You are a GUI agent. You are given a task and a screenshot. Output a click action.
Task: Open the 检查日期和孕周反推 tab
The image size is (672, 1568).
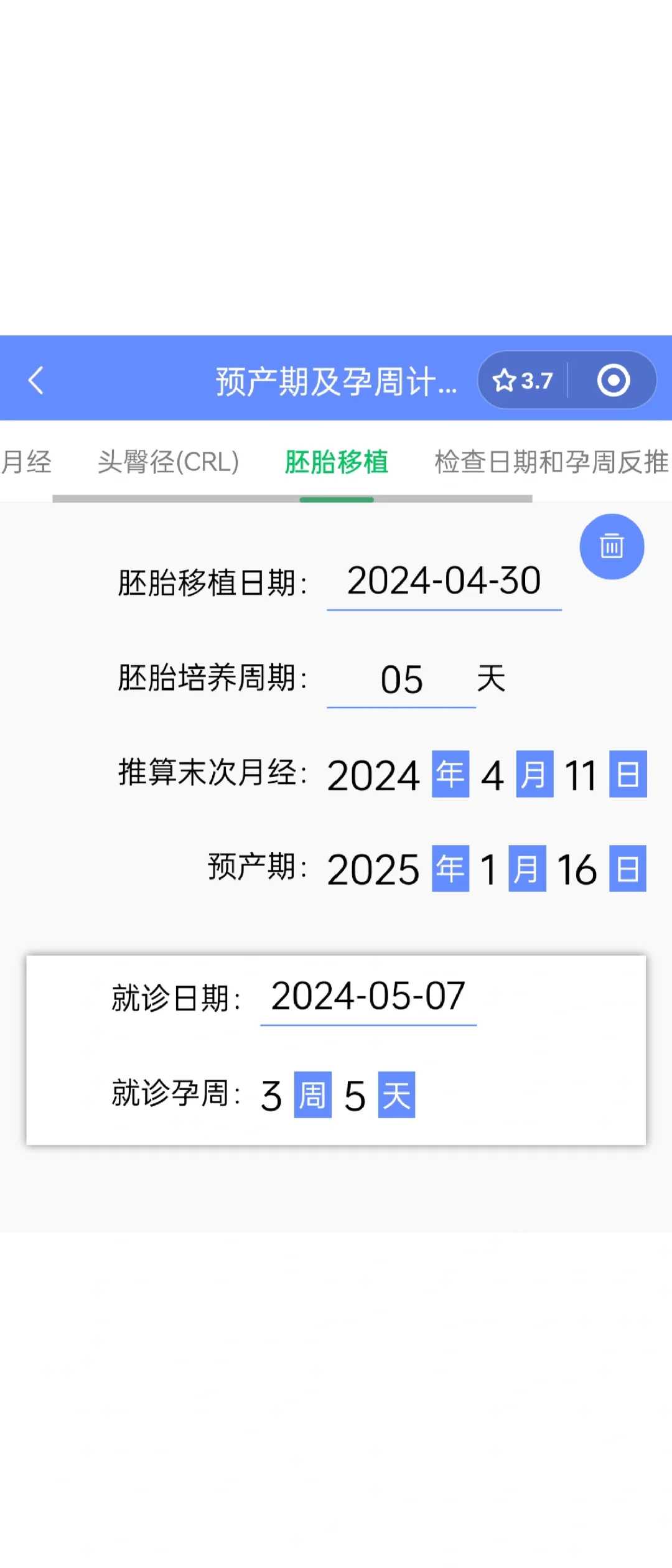(x=551, y=462)
